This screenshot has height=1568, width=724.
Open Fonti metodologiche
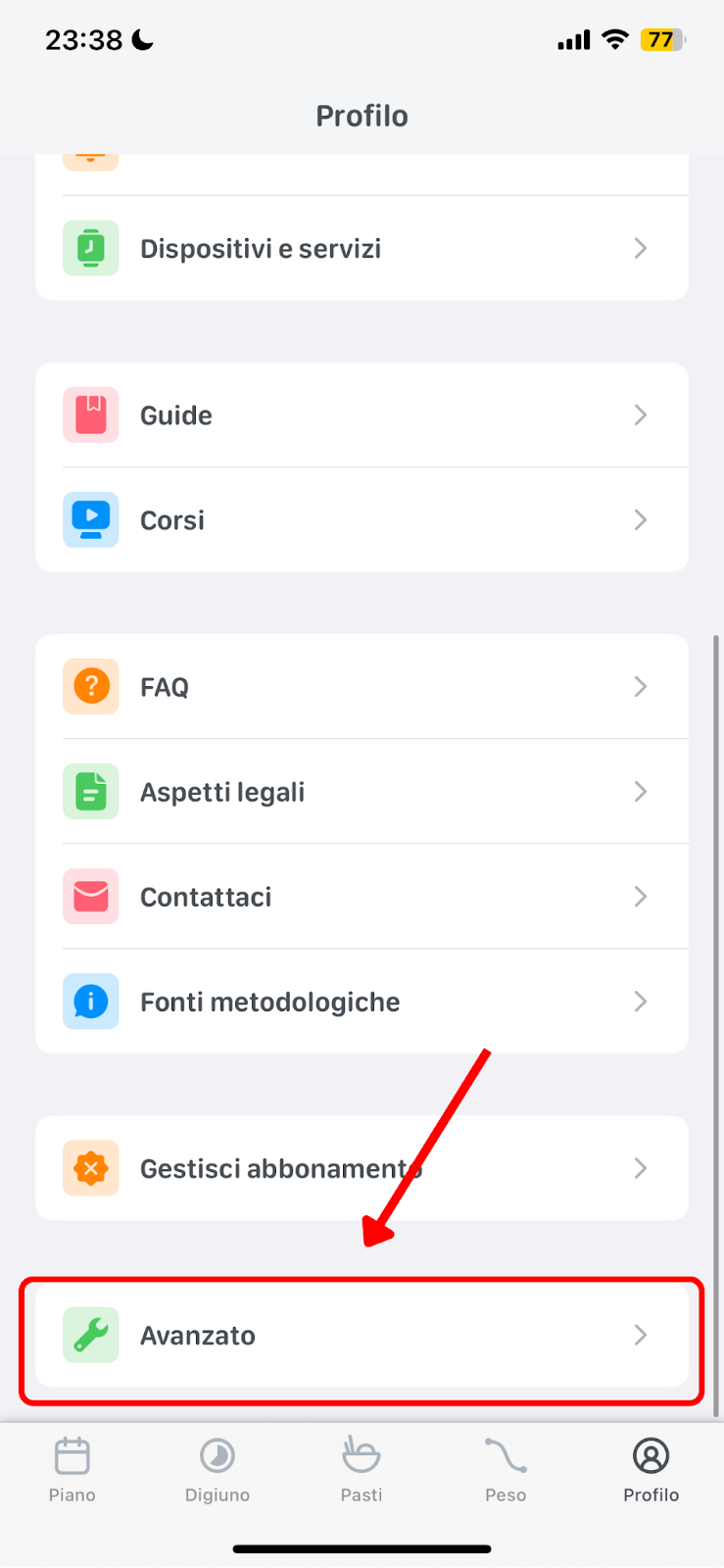point(362,1001)
